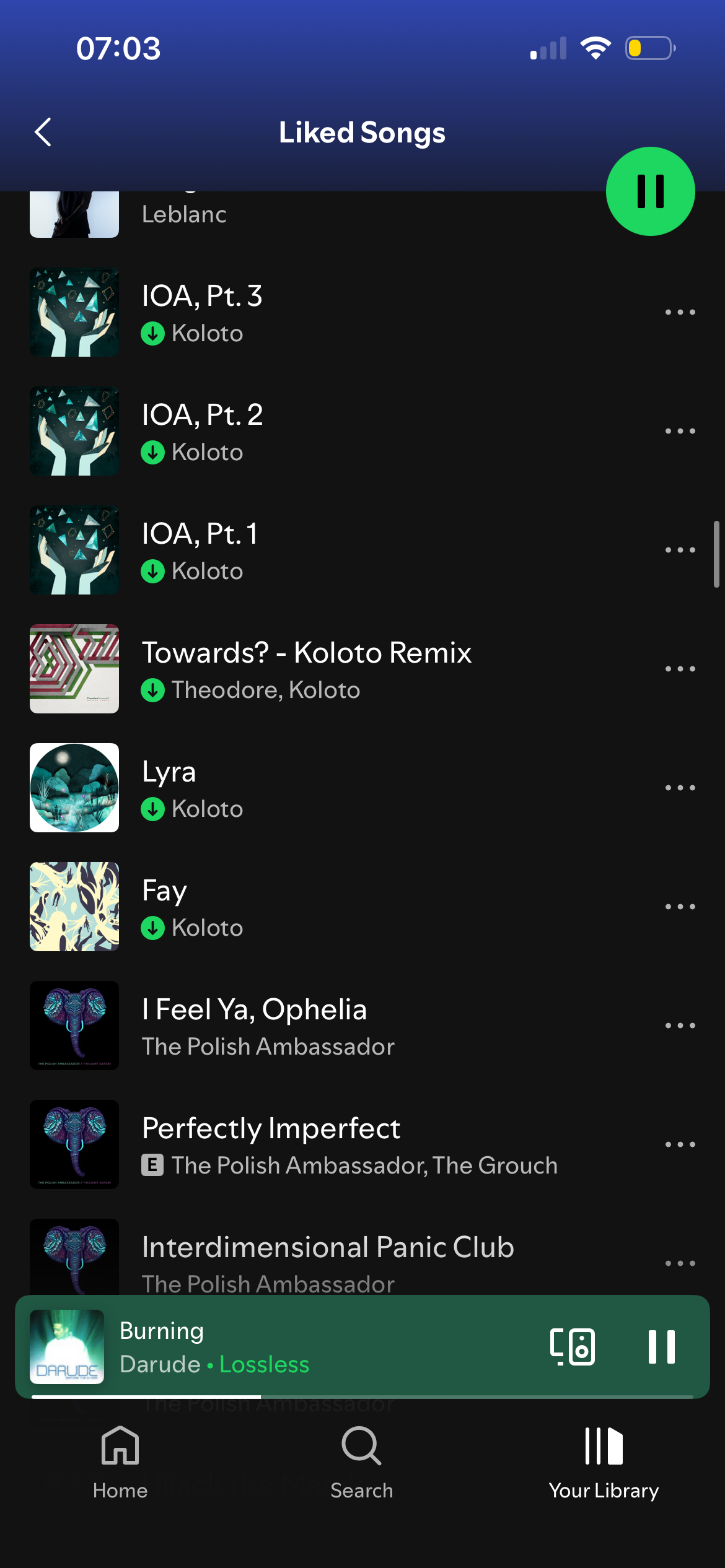
Task: Open more options for Towards? - Koloto Remix
Action: pos(680,669)
